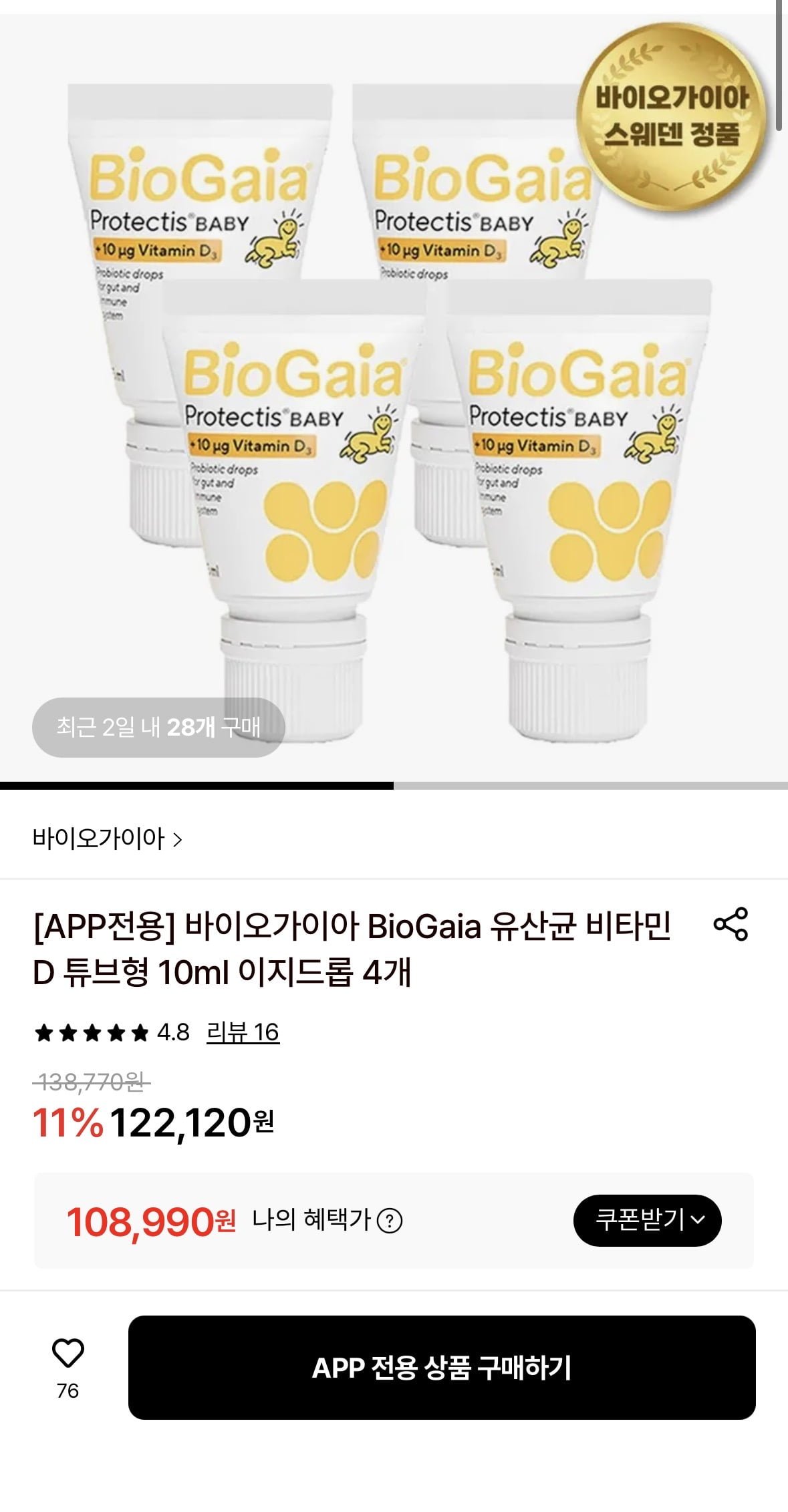Viewport: 788px width, 1512px height.
Task: Tap APP 전용 상품 구매하기 button
Action: [x=441, y=1368]
